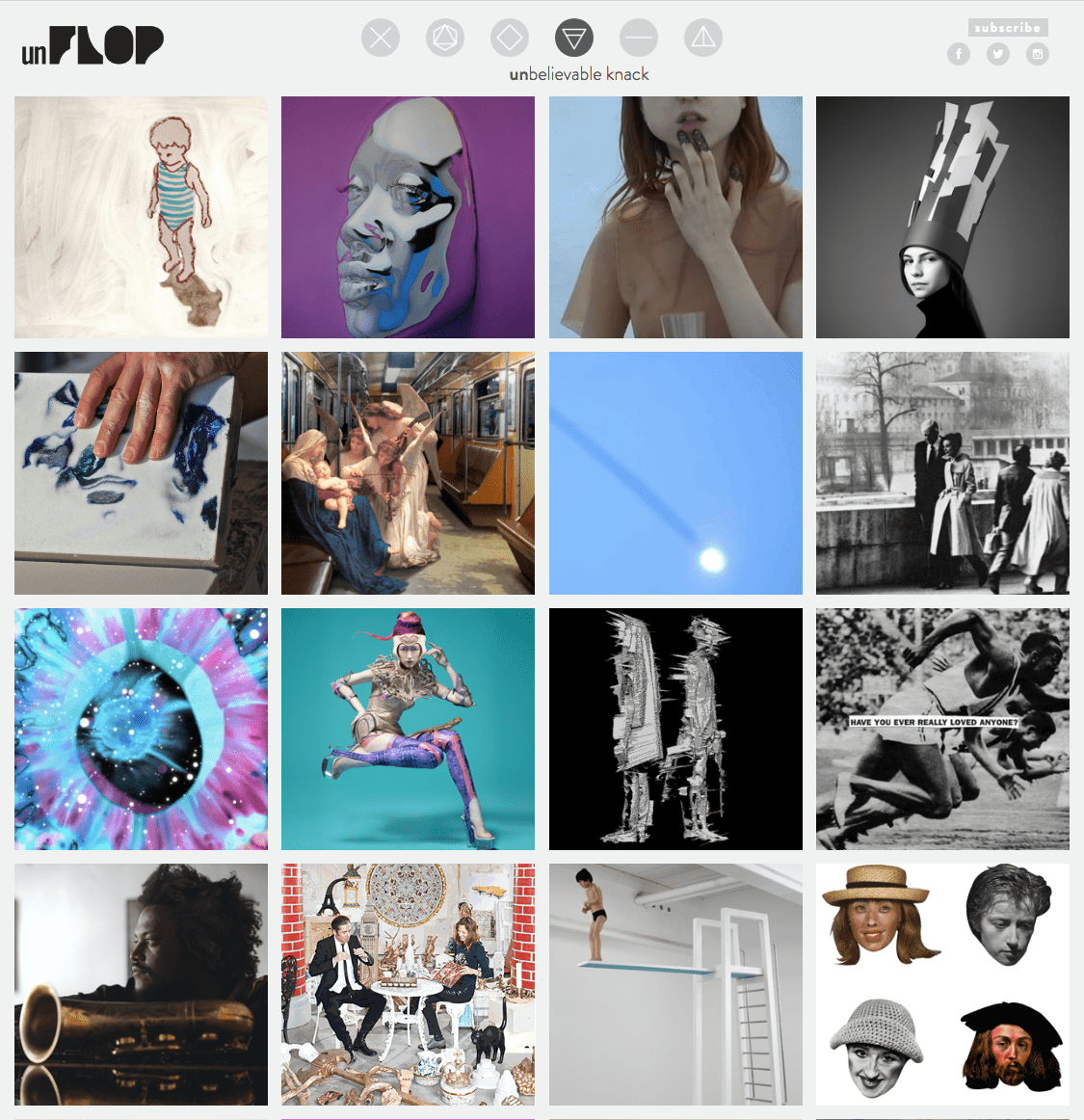Select the polyhedron category icon
This screenshot has width=1084, height=1120.
(x=445, y=38)
